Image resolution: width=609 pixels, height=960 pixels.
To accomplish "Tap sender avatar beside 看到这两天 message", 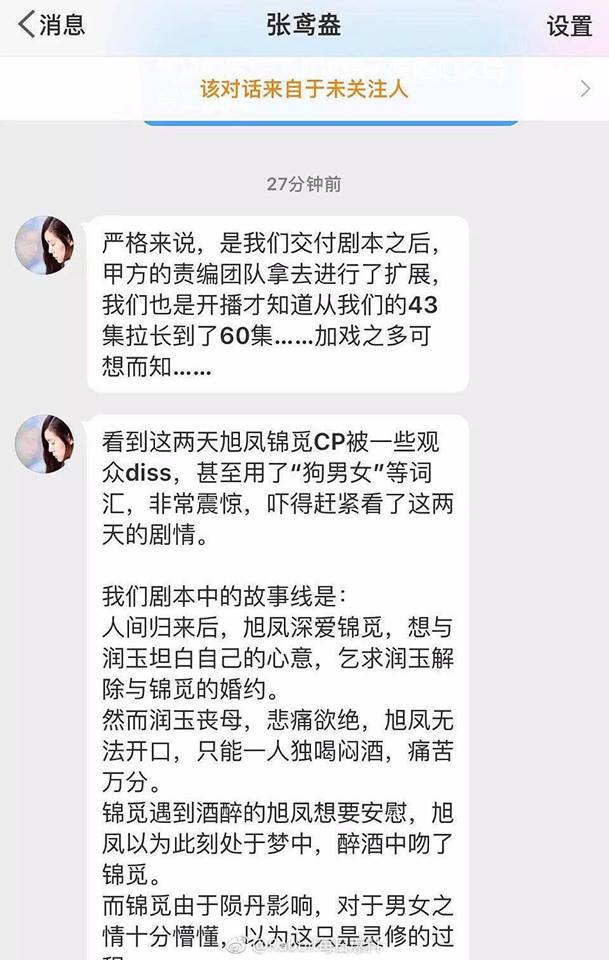I will pos(44,444).
